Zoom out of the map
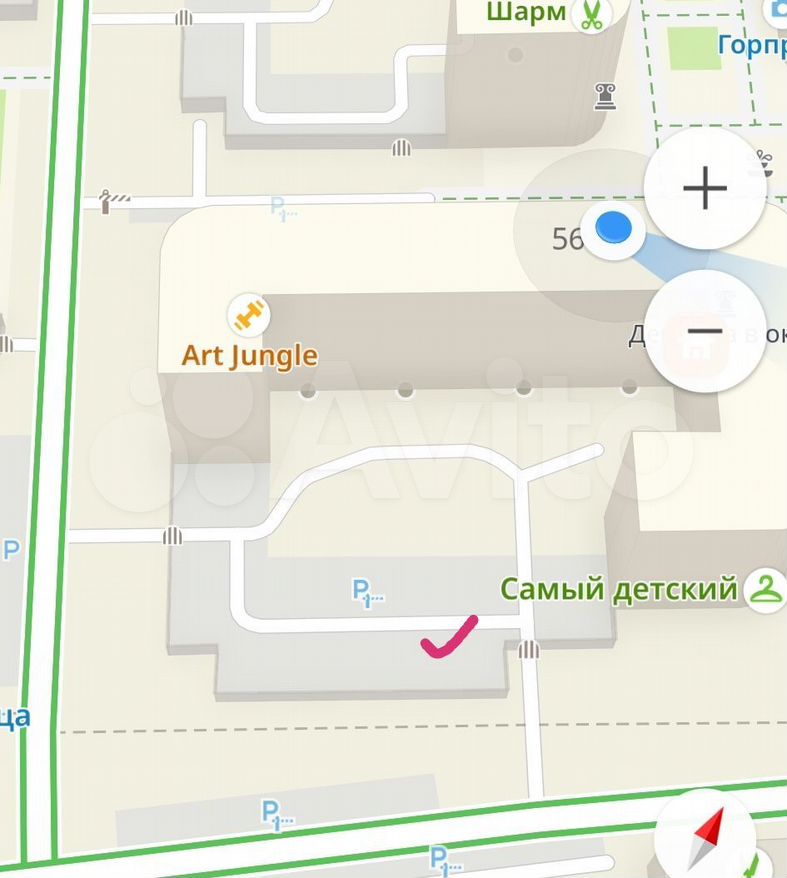Screen dimensions: 787x878 (705, 331)
